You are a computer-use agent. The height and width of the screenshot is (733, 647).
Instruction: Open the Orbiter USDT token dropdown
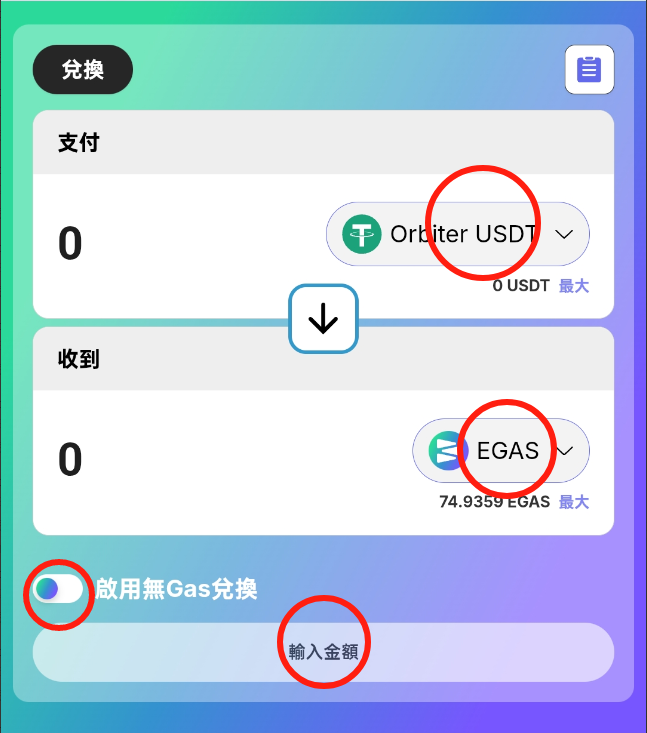(x=458, y=234)
